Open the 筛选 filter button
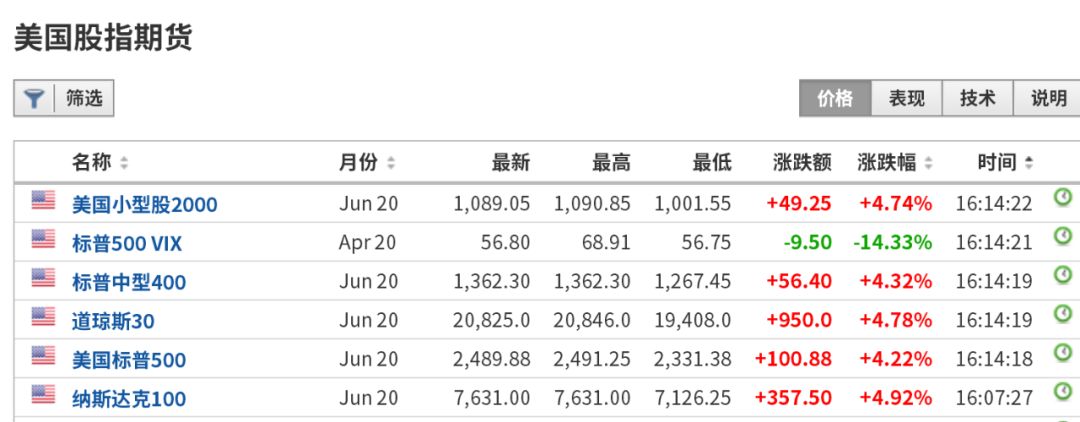The image size is (1080, 422). (65, 98)
